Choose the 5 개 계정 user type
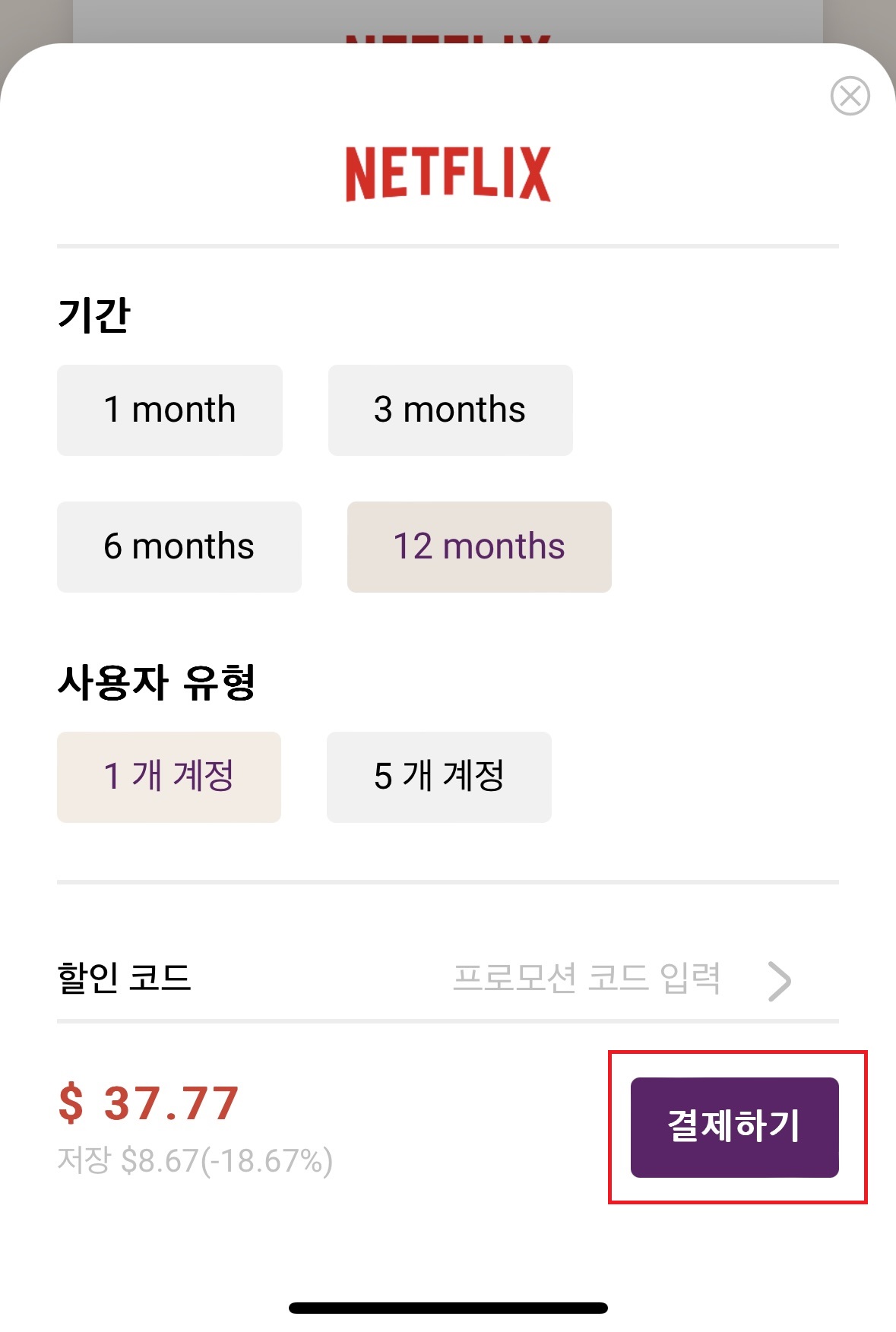 click(x=439, y=777)
